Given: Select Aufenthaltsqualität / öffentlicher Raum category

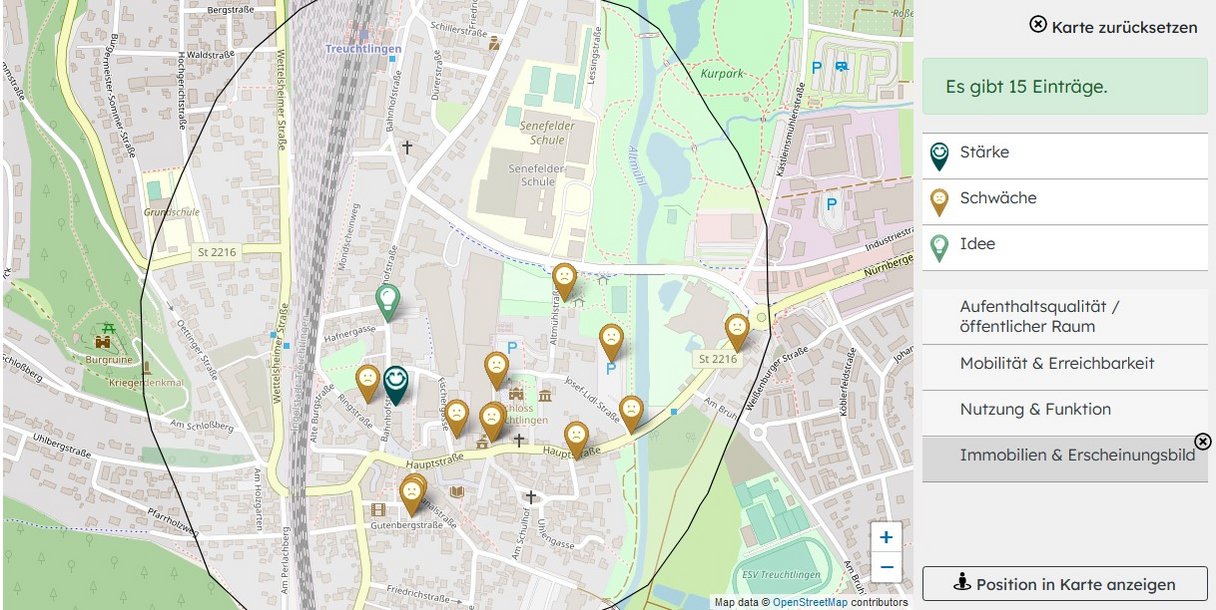Looking at the screenshot, I should point(1064,316).
